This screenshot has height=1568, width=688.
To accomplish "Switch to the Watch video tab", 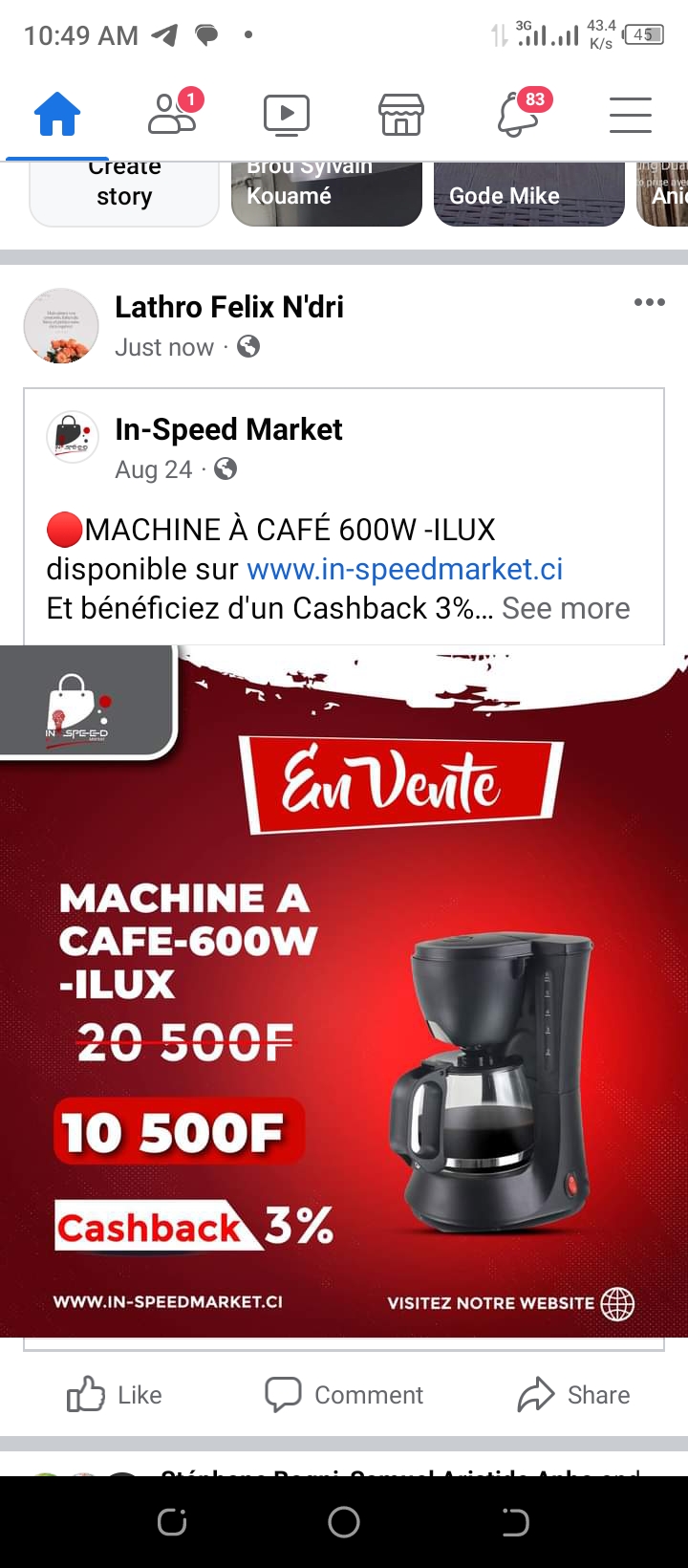I will 287,115.
